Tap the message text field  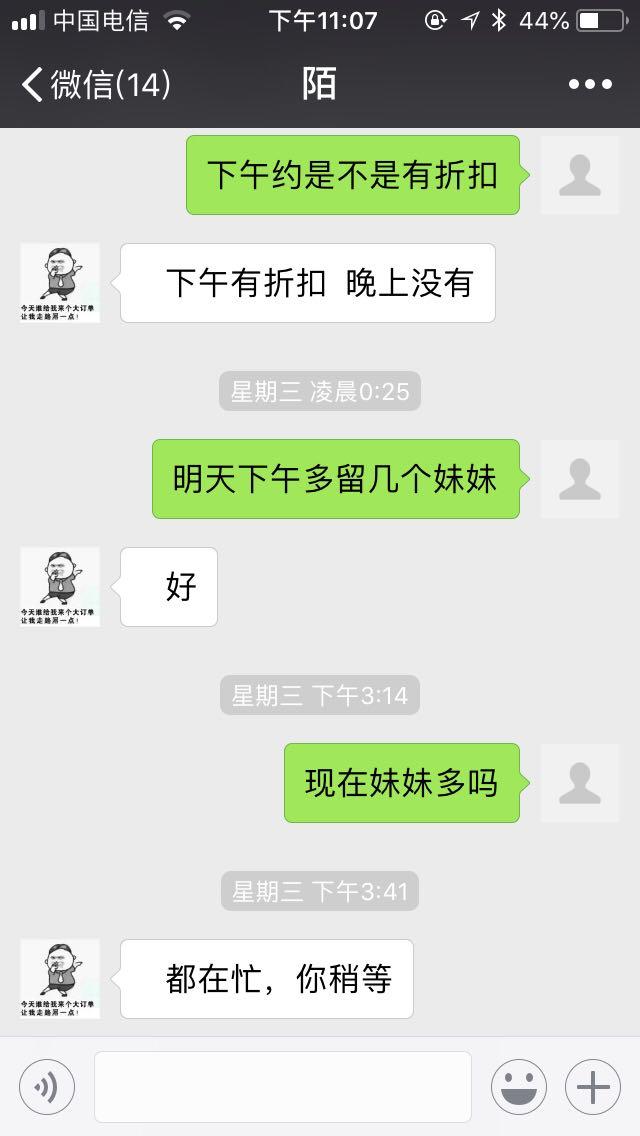pyautogui.click(x=283, y=1086)
